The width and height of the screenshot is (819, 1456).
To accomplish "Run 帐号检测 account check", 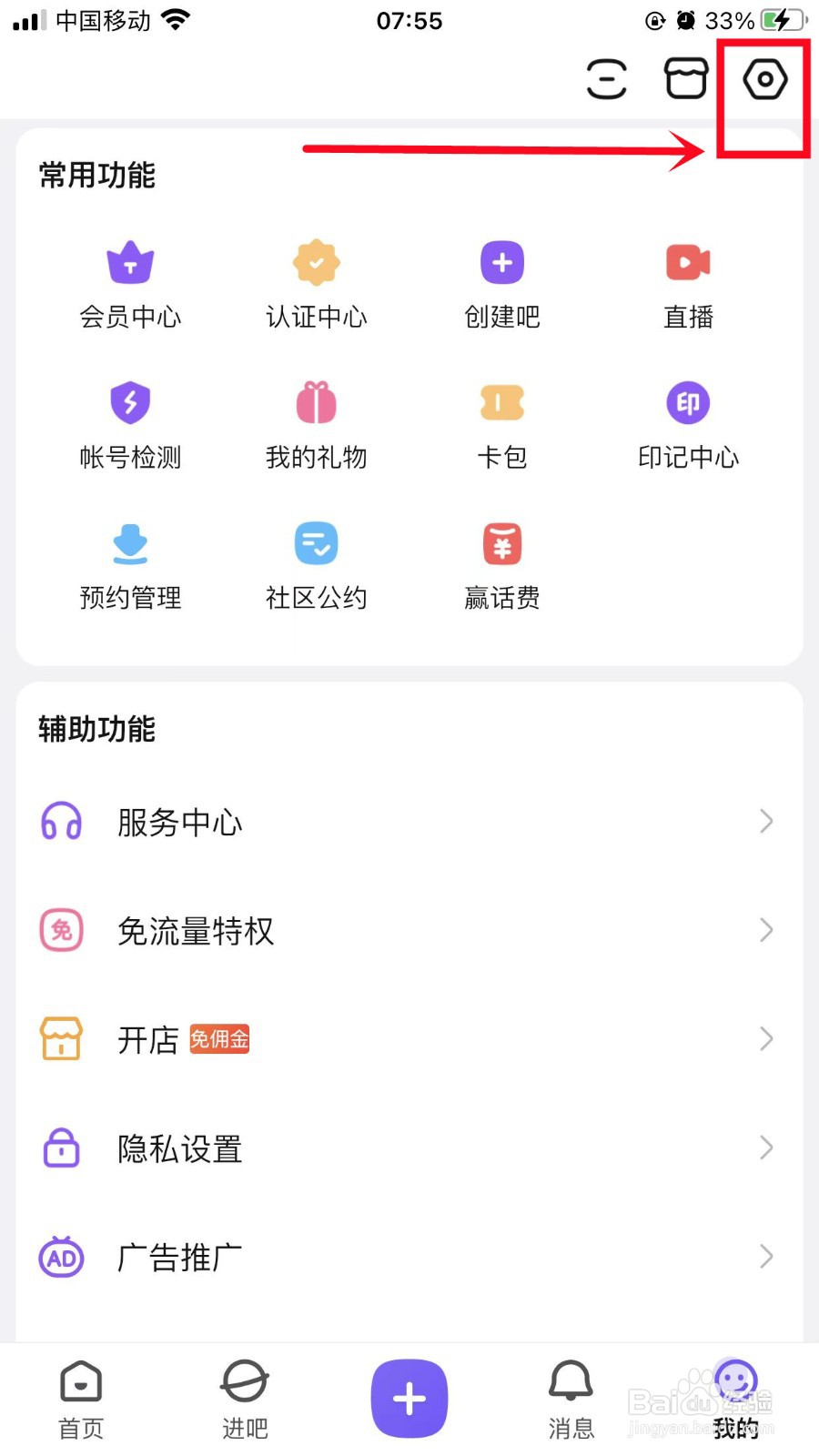I will 130,426.
